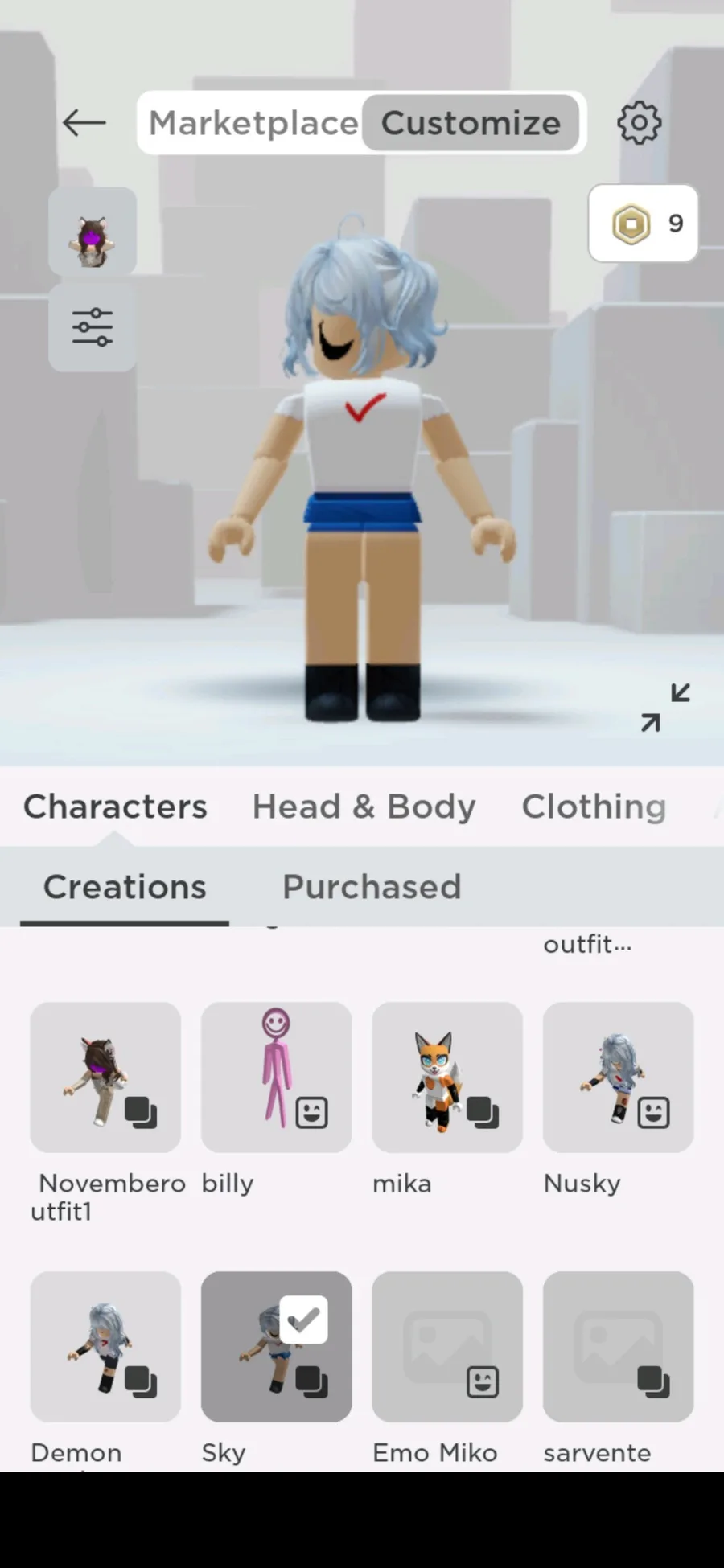This screenshot has height=1568, width=724.
Task: Switch to the Marketplace tab
Action: (253, 123)
